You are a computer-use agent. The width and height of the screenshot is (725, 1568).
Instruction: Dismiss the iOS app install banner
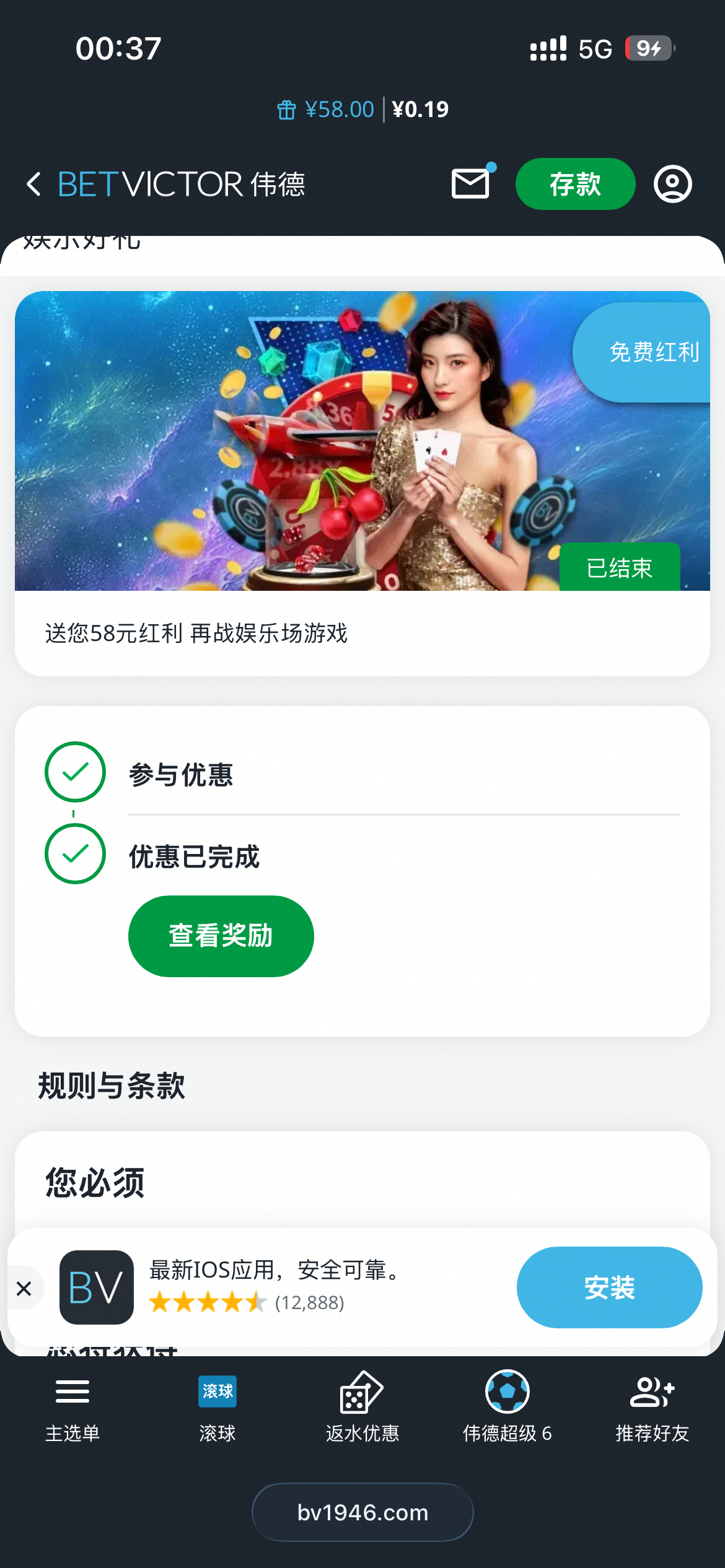click(24, 1289)
